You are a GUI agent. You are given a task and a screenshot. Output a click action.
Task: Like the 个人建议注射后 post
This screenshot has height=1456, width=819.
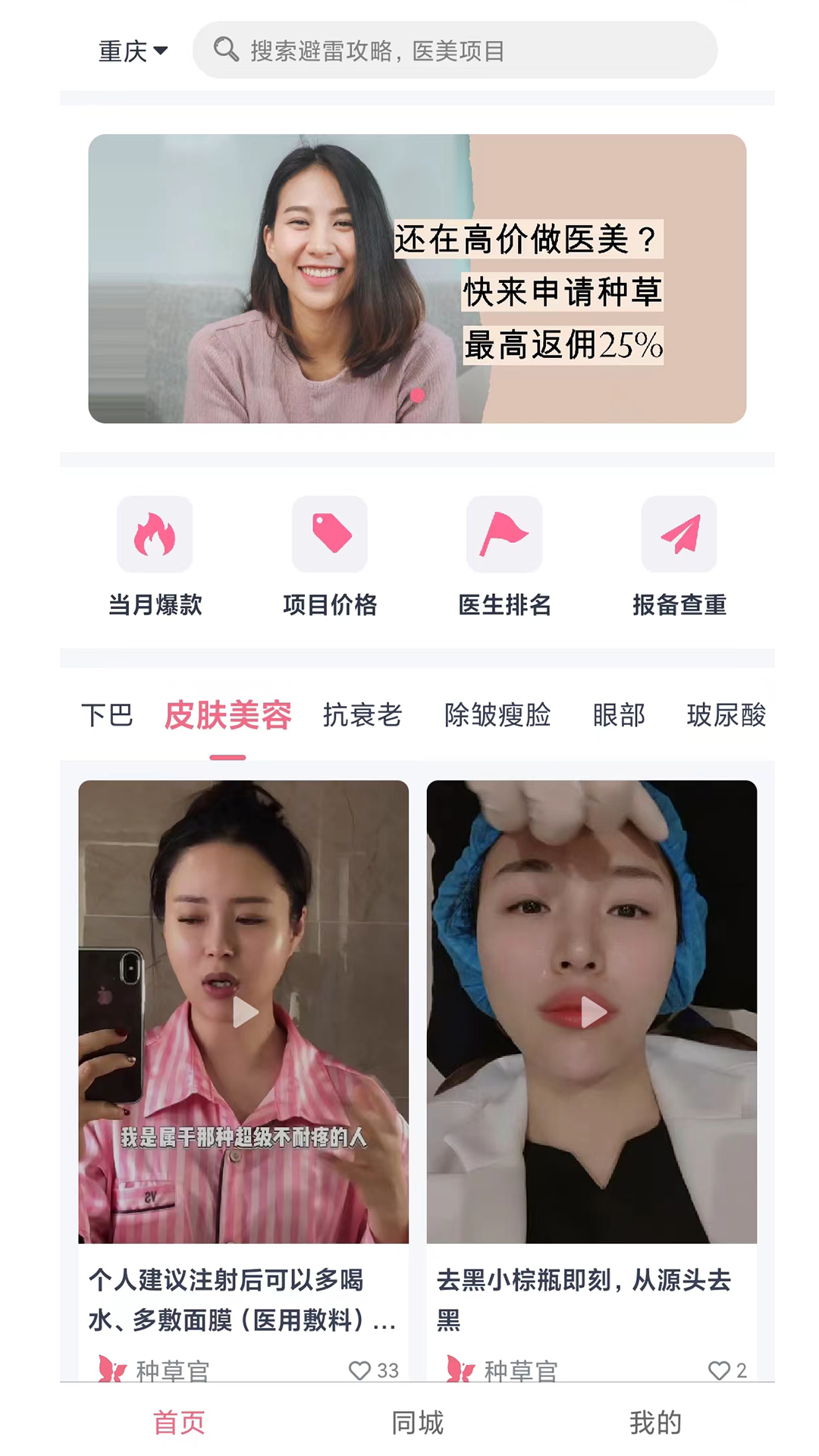click(x=360, y=1370)
